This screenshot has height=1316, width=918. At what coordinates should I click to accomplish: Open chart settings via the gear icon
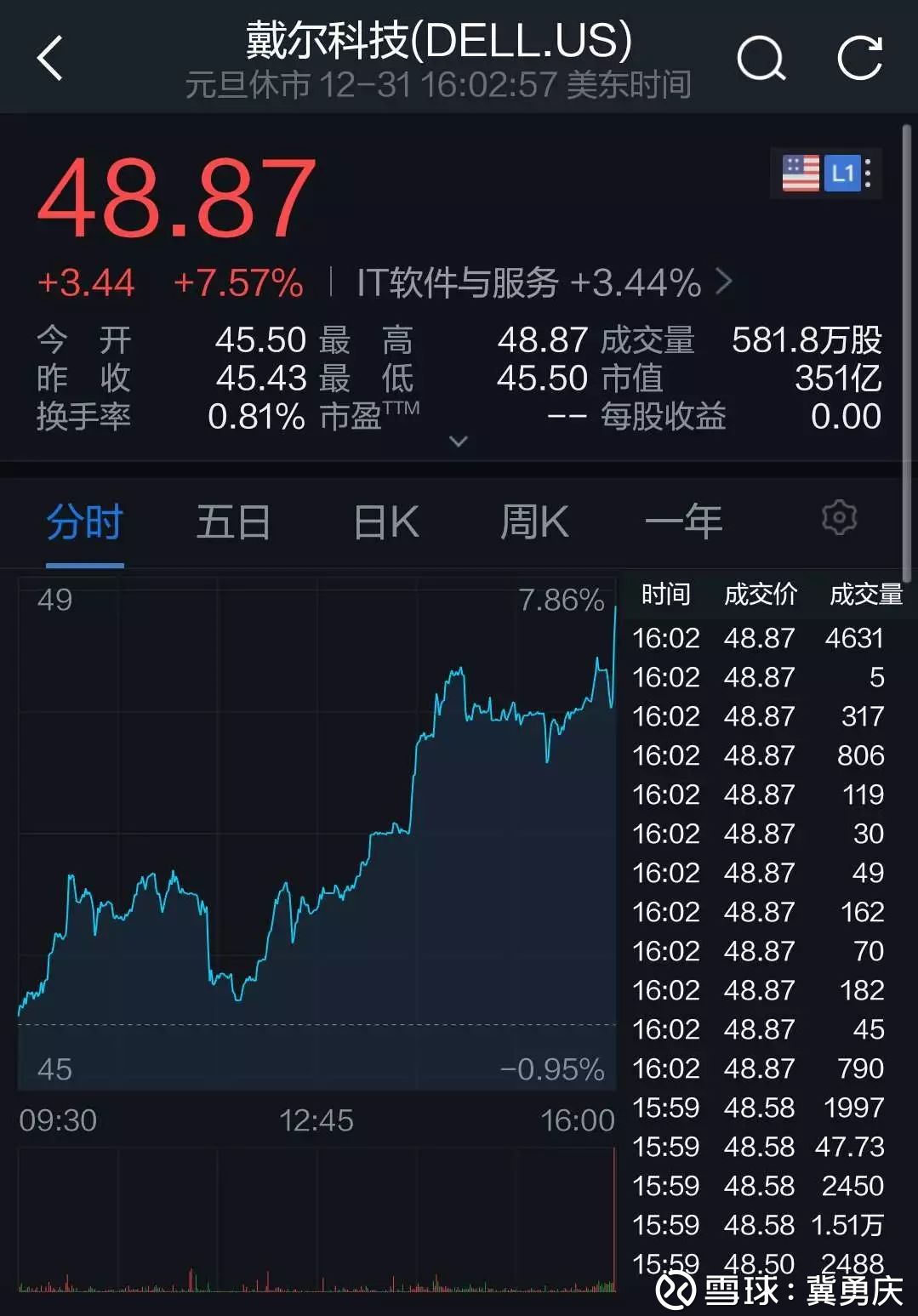tap(839, 517)
